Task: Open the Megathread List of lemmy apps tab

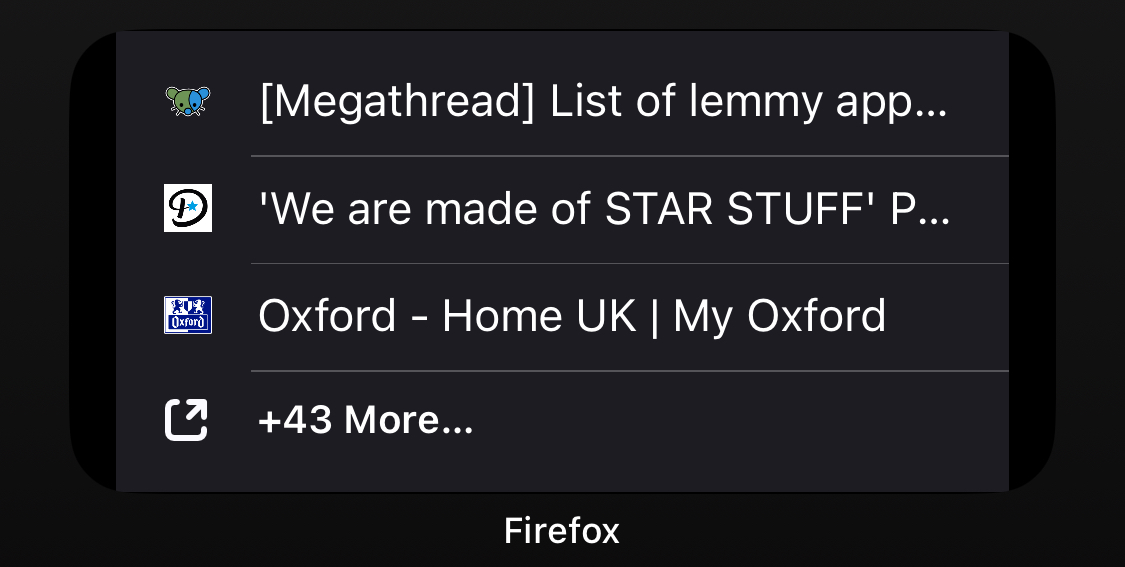Action: pyautogui.click(x=602, y=102)
